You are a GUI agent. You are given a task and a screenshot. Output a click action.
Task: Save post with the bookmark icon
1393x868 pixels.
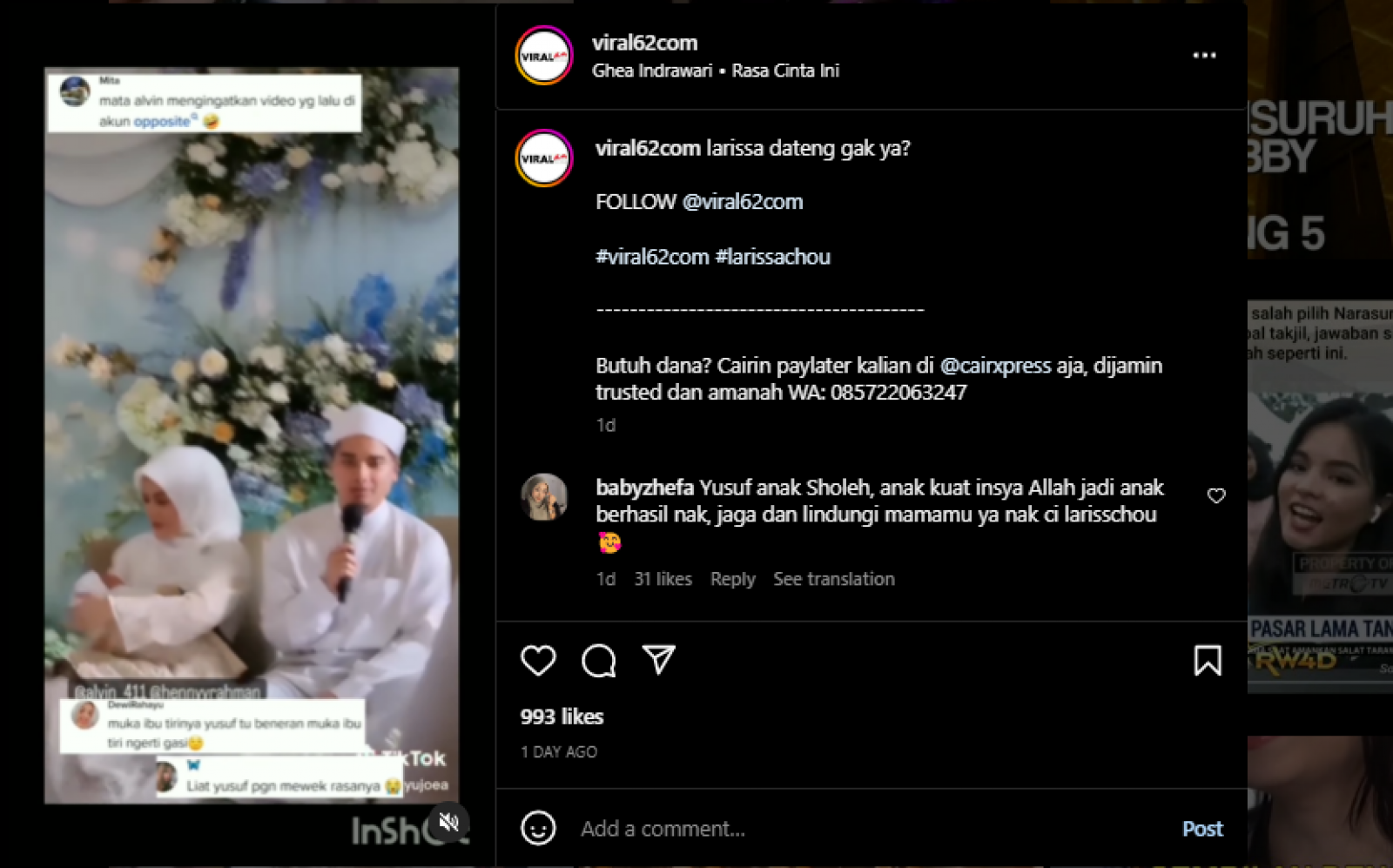click(x=1207, y=661)
